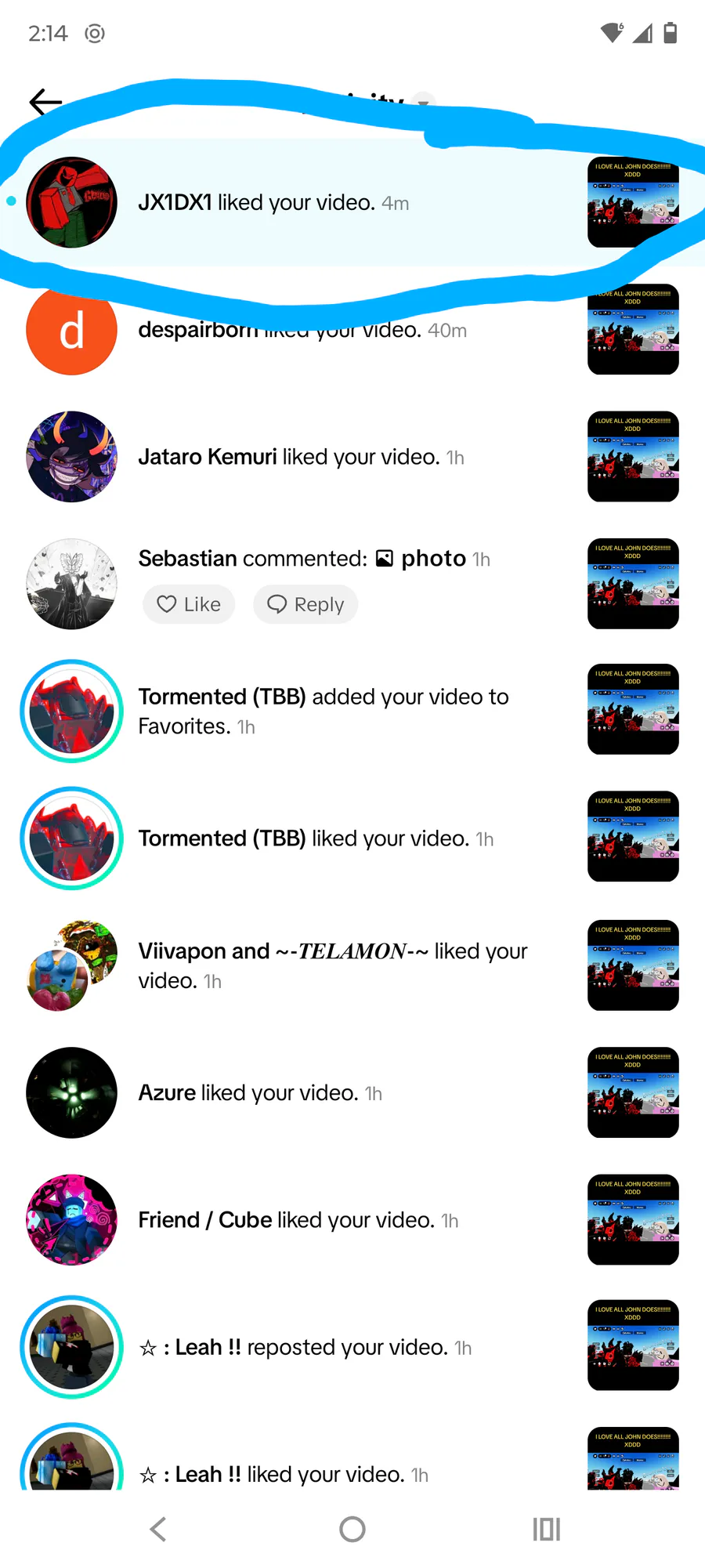705x1568 pixels.
Task: Tap the system home button
Action: click(x=352, y=1529)
